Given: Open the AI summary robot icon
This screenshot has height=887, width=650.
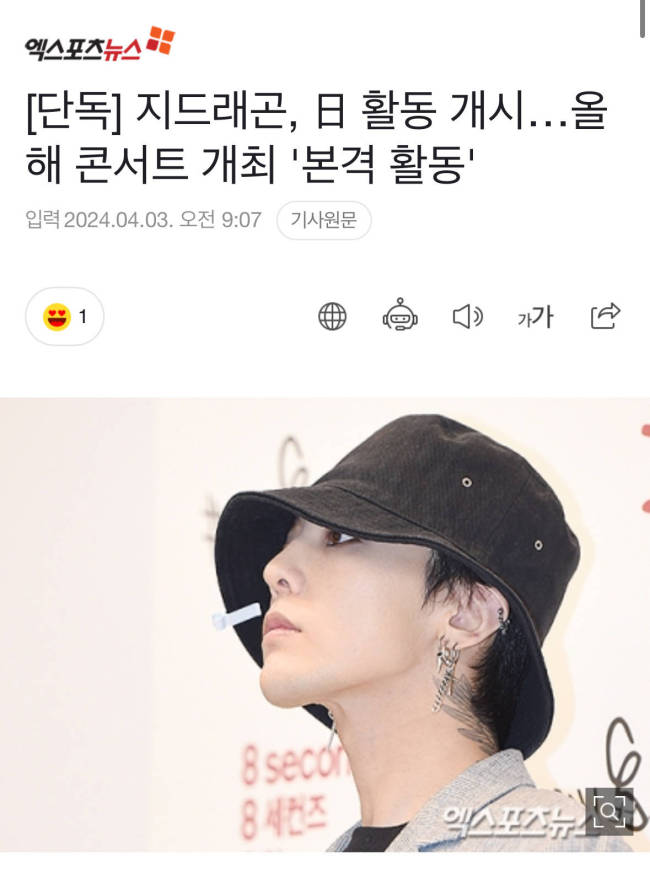Looking at the screenshot, I should coord(400,316).
